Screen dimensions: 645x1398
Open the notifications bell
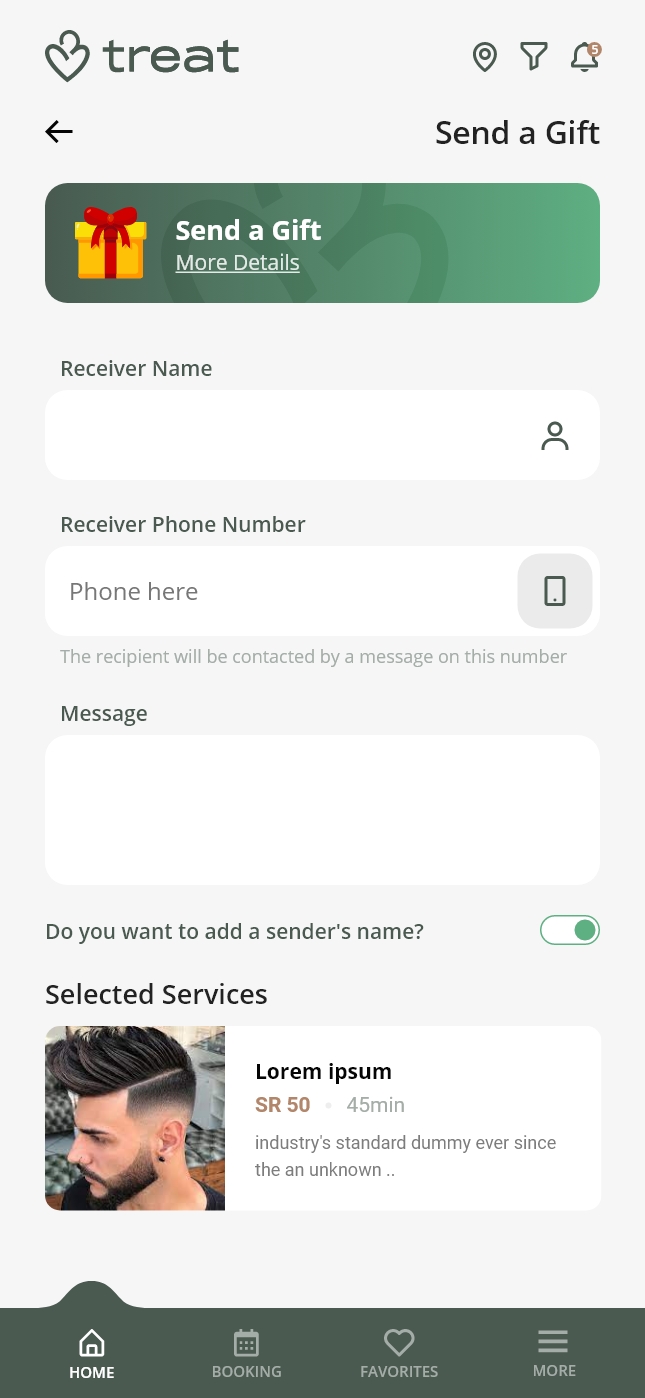(585, 57)
